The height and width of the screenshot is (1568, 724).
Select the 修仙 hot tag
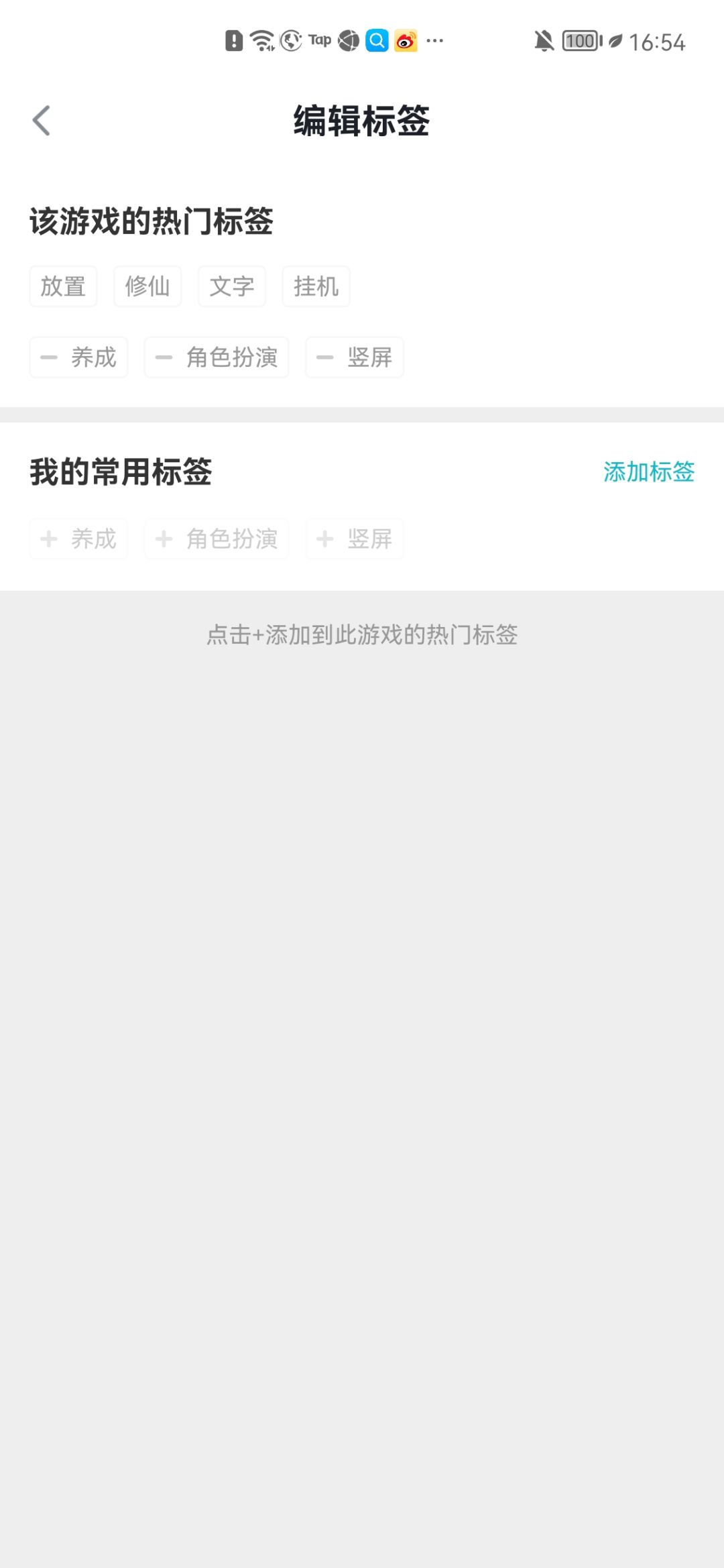click(147, 286)
